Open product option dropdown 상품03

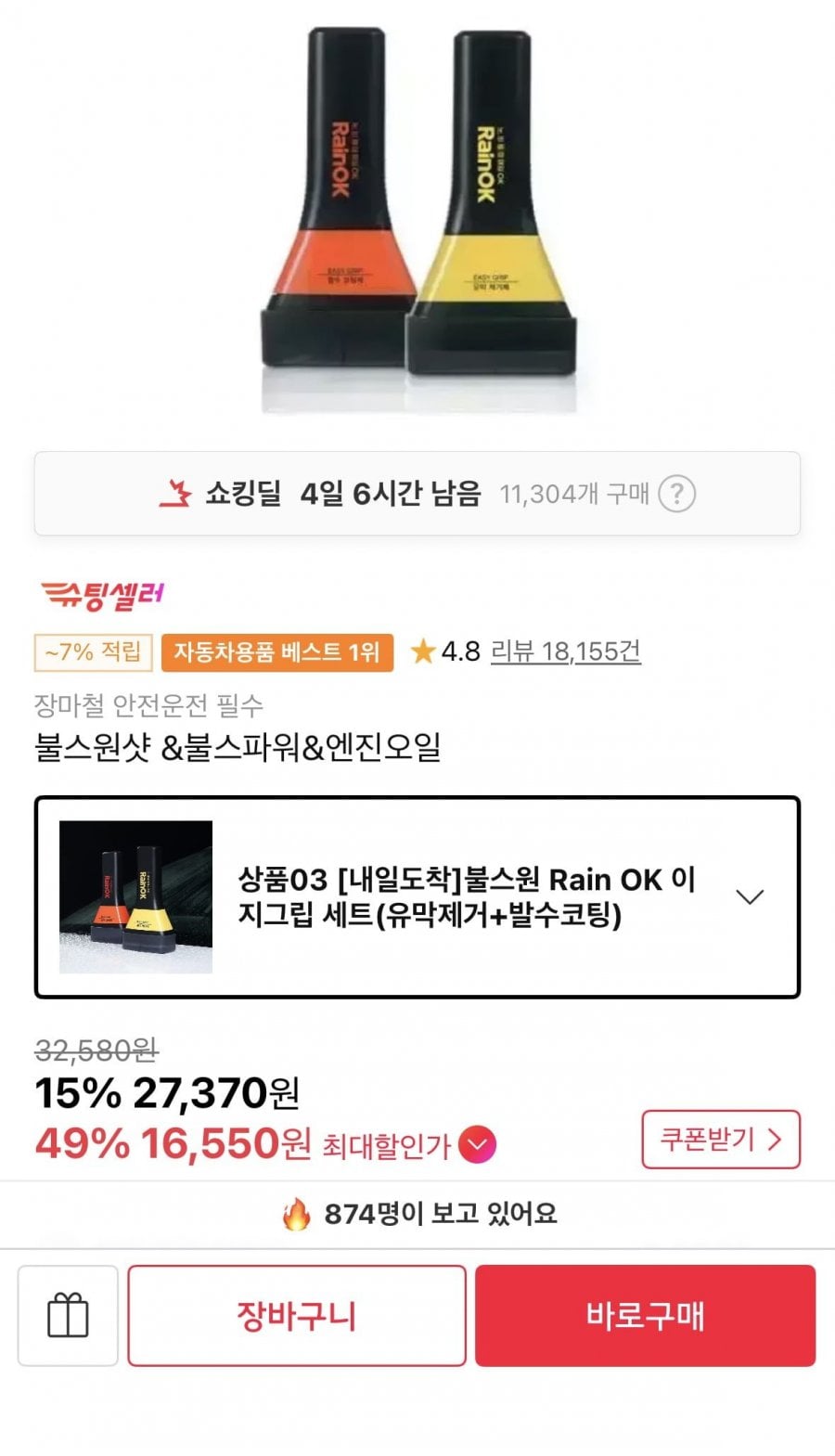pos(417,897)
